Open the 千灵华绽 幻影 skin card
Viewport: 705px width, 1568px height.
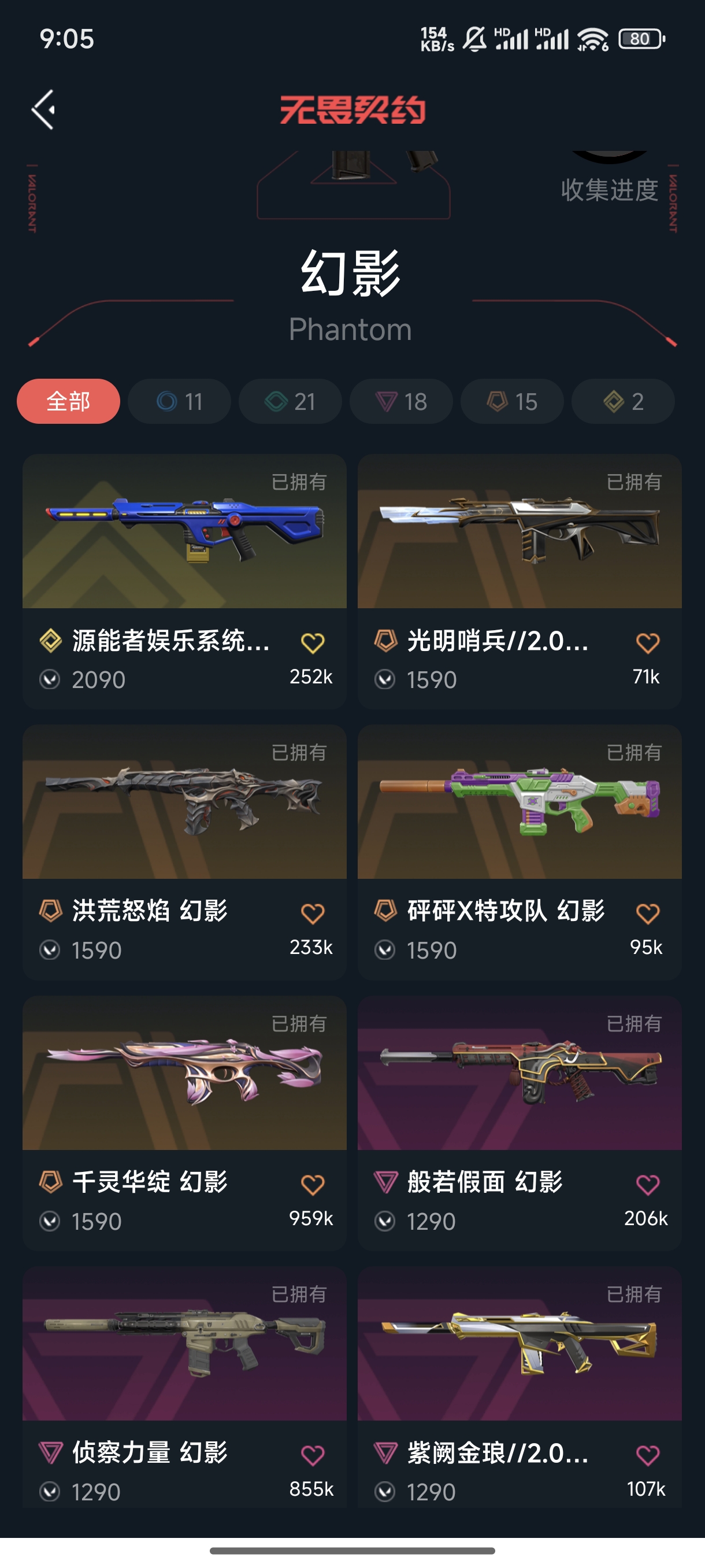tap(184, 1123)
